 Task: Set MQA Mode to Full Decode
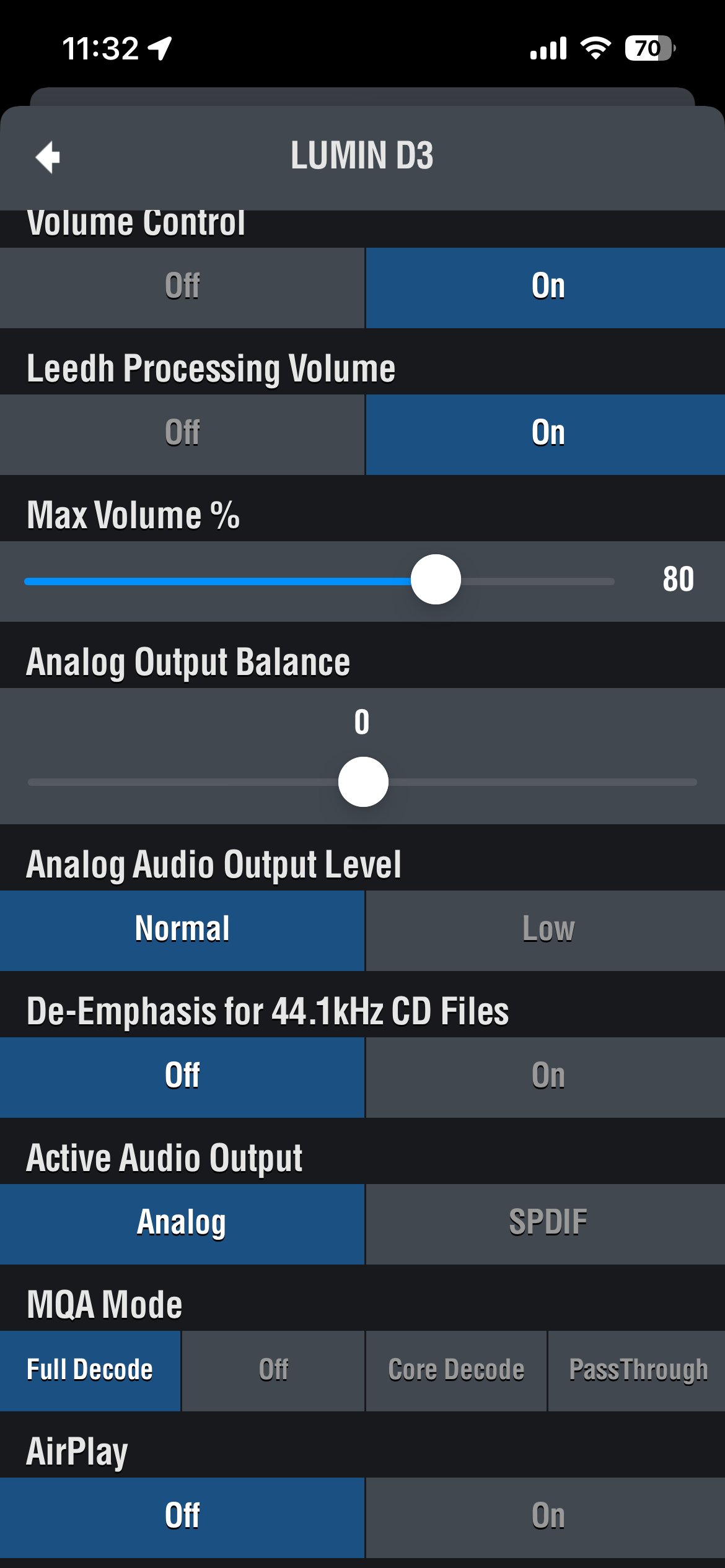[90, 1370]
